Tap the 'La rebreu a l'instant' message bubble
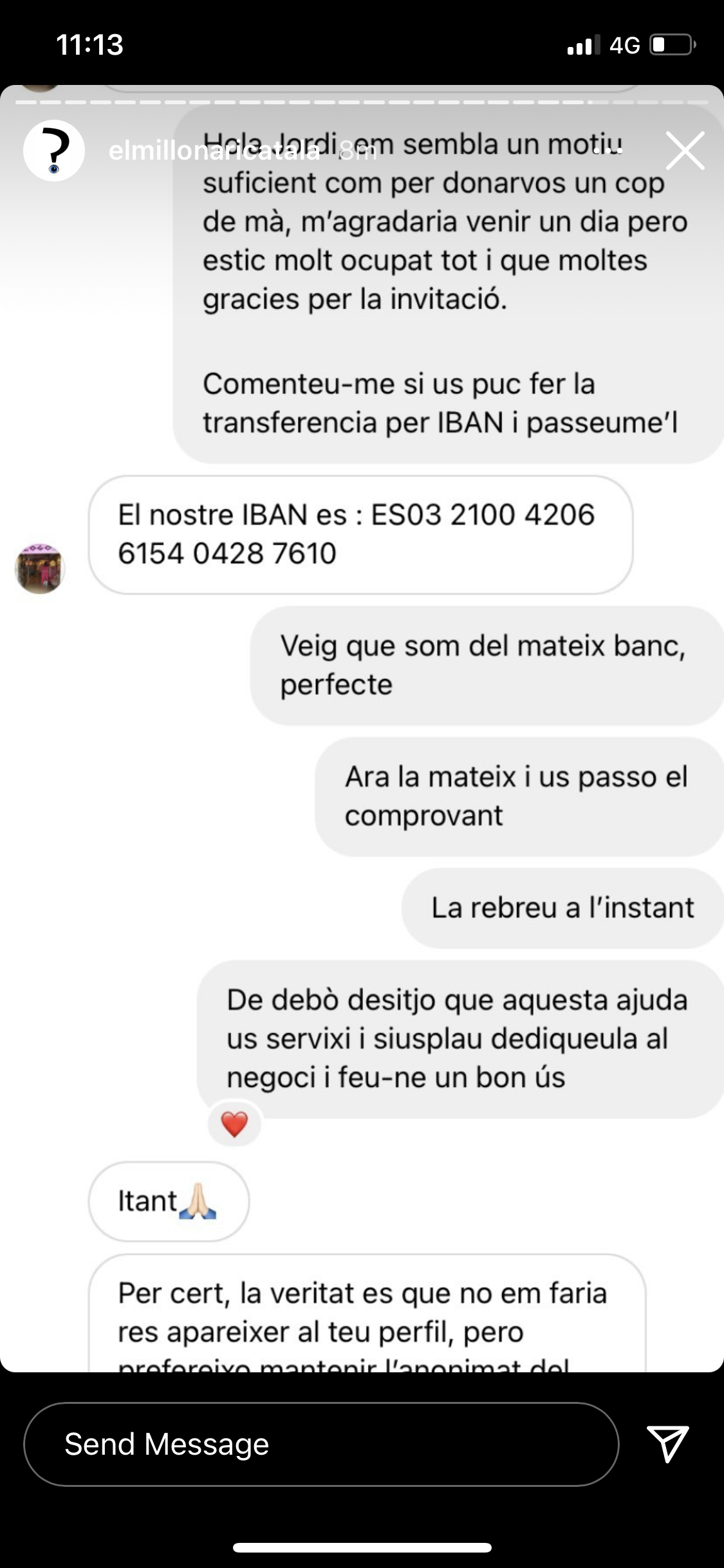Viewport: 724px width, 1568px height. (x=562, y=908)
